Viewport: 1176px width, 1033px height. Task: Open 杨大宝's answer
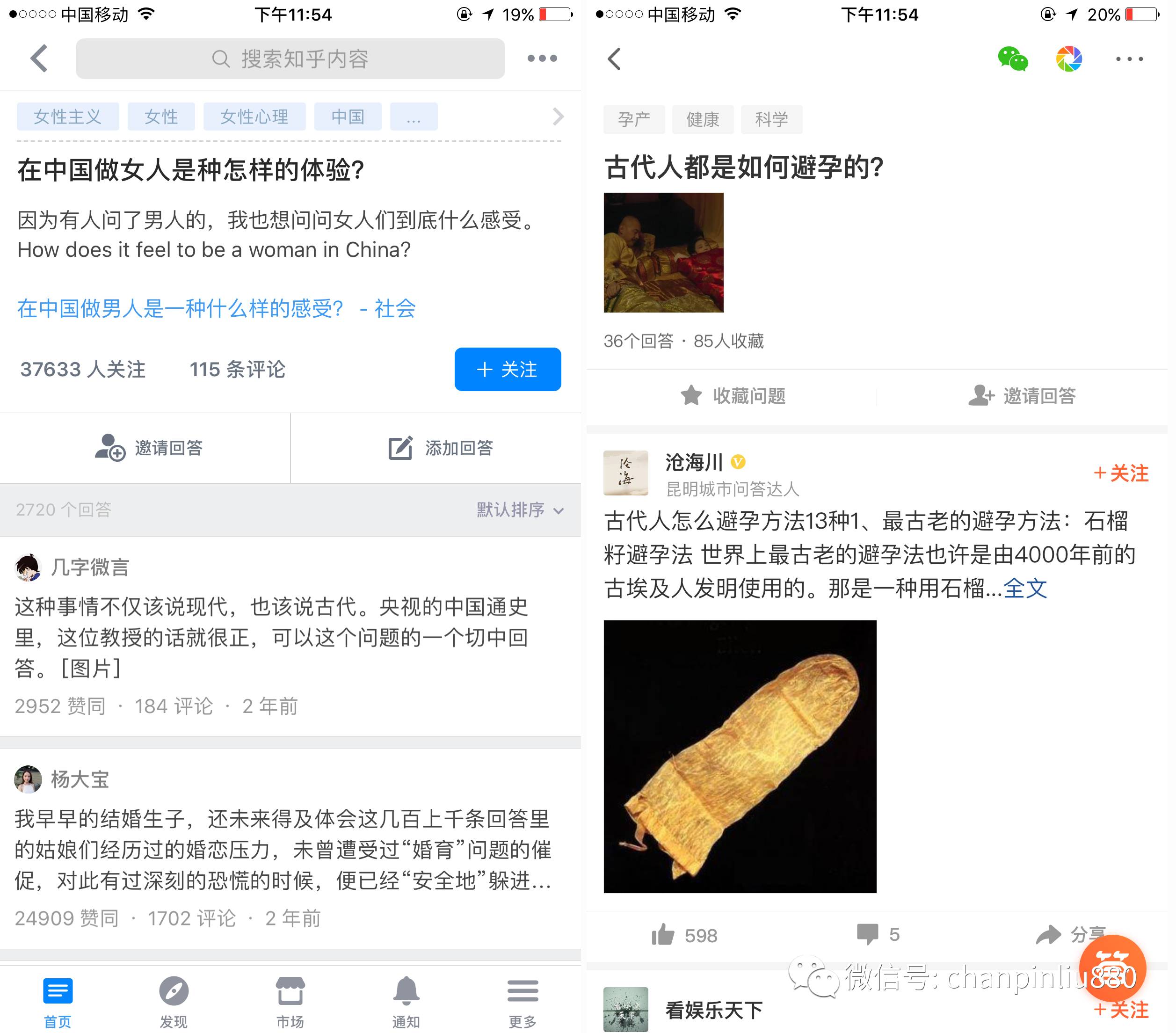click(282, 850)
